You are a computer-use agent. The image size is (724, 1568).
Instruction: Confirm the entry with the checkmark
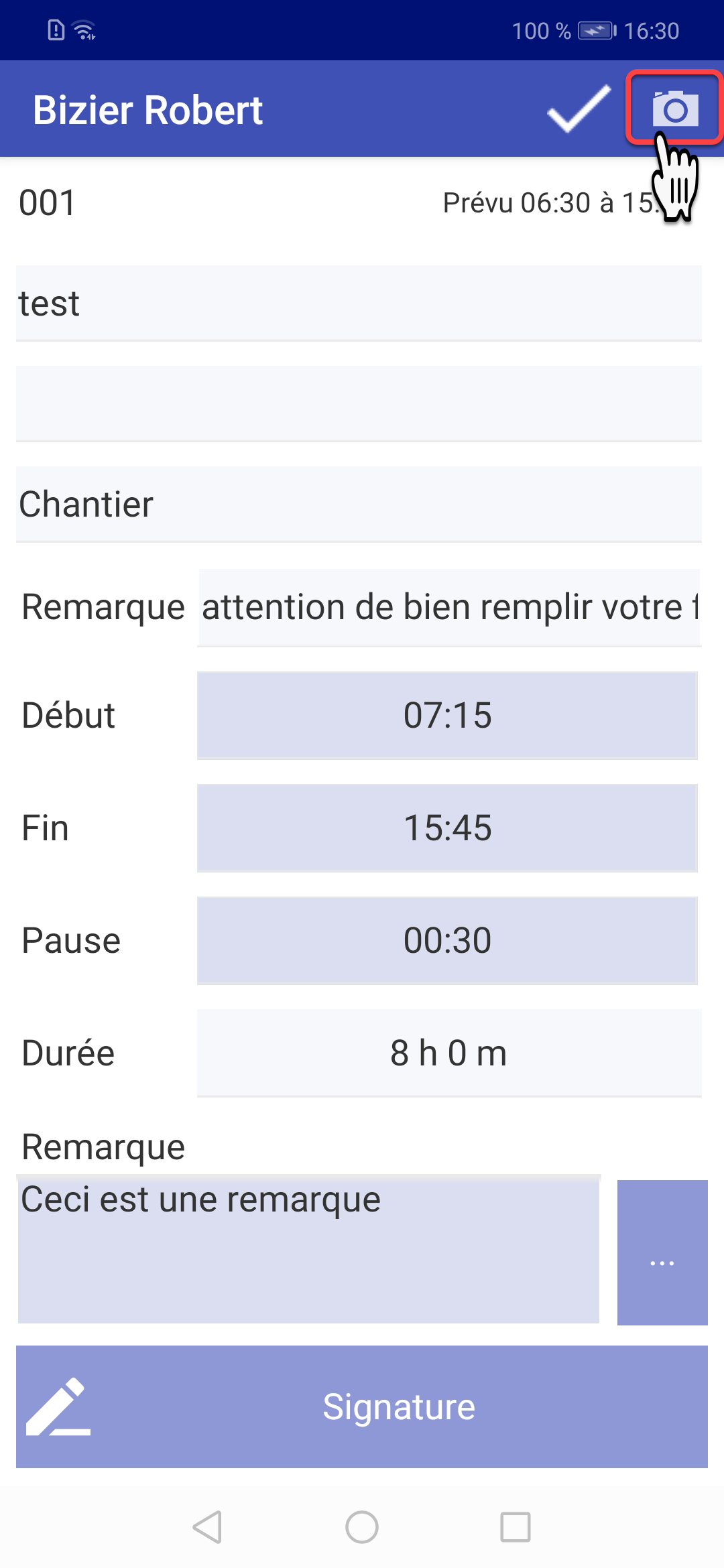tap(578, 109)
